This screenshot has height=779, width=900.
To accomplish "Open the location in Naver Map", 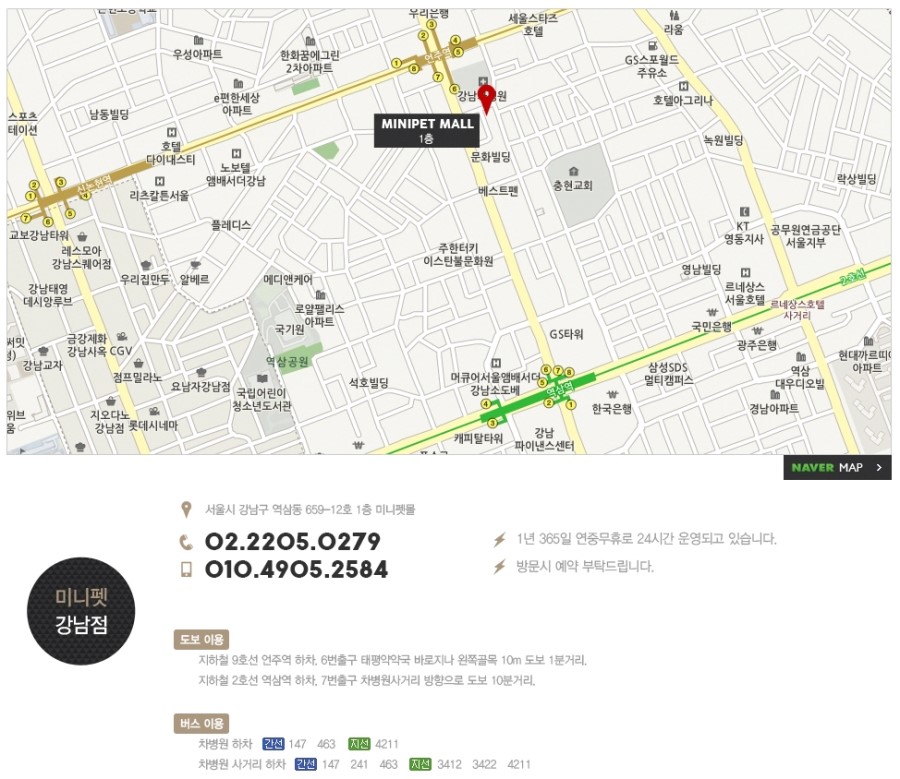I will [837, 467].
